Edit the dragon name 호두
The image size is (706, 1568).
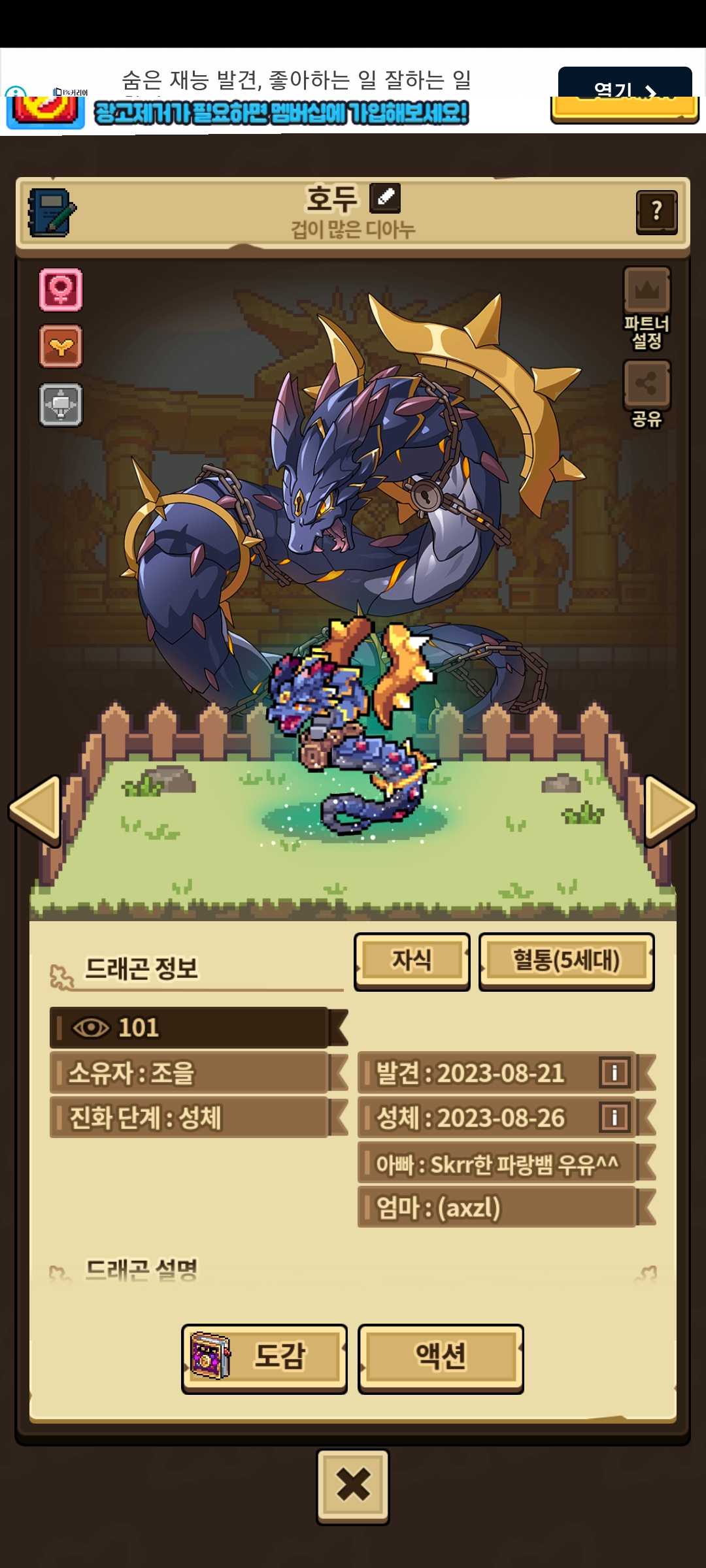(385, 198)
